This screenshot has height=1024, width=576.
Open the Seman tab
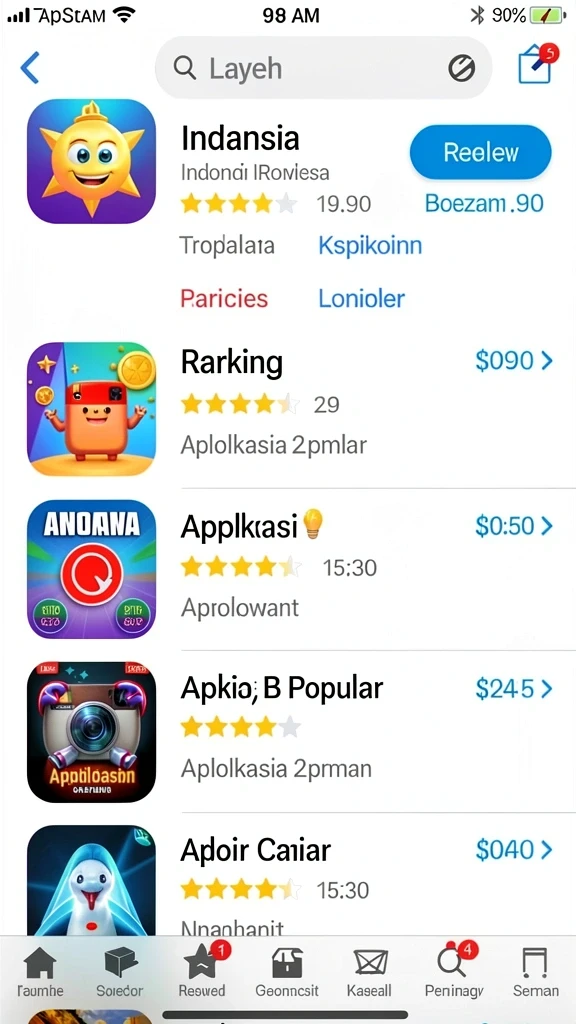coord(536,972)
